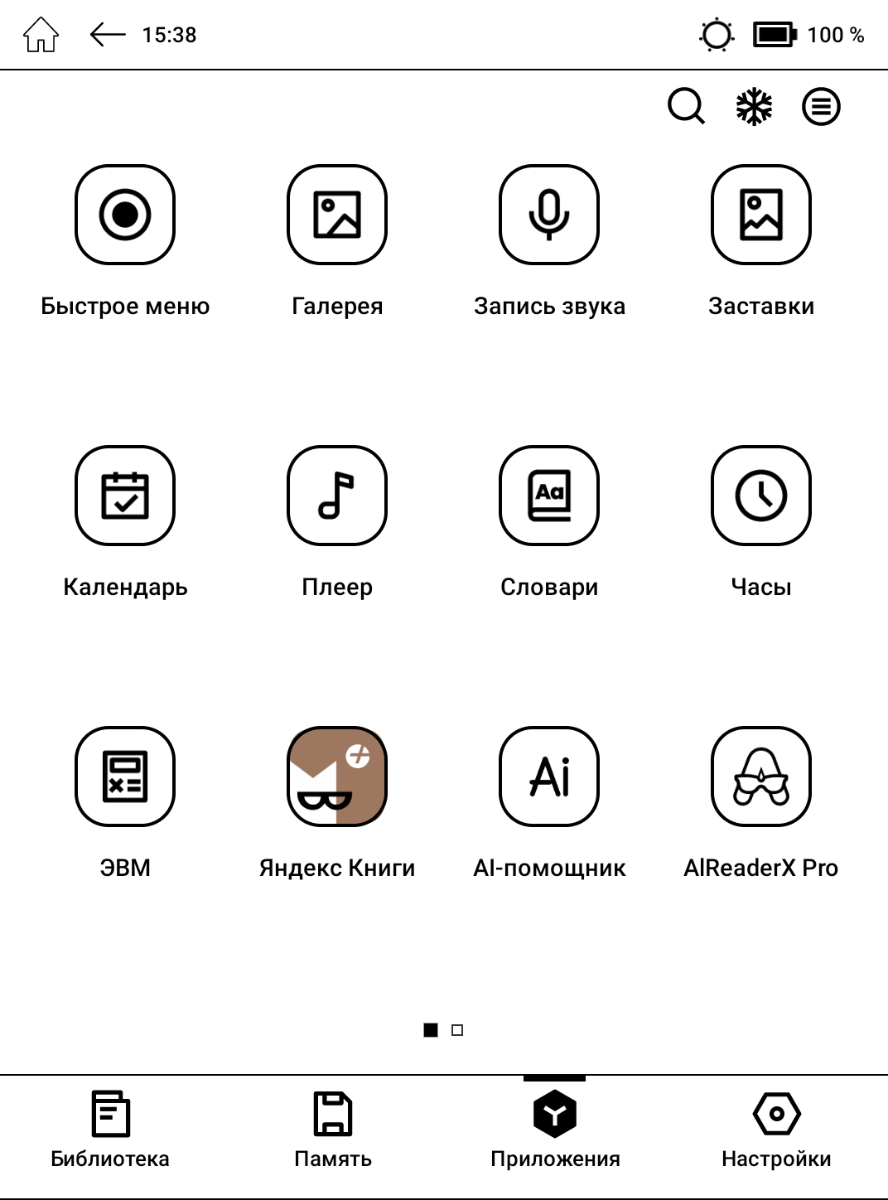Open the Настройки tab

pyautogui.click(x=776, y=1130)
